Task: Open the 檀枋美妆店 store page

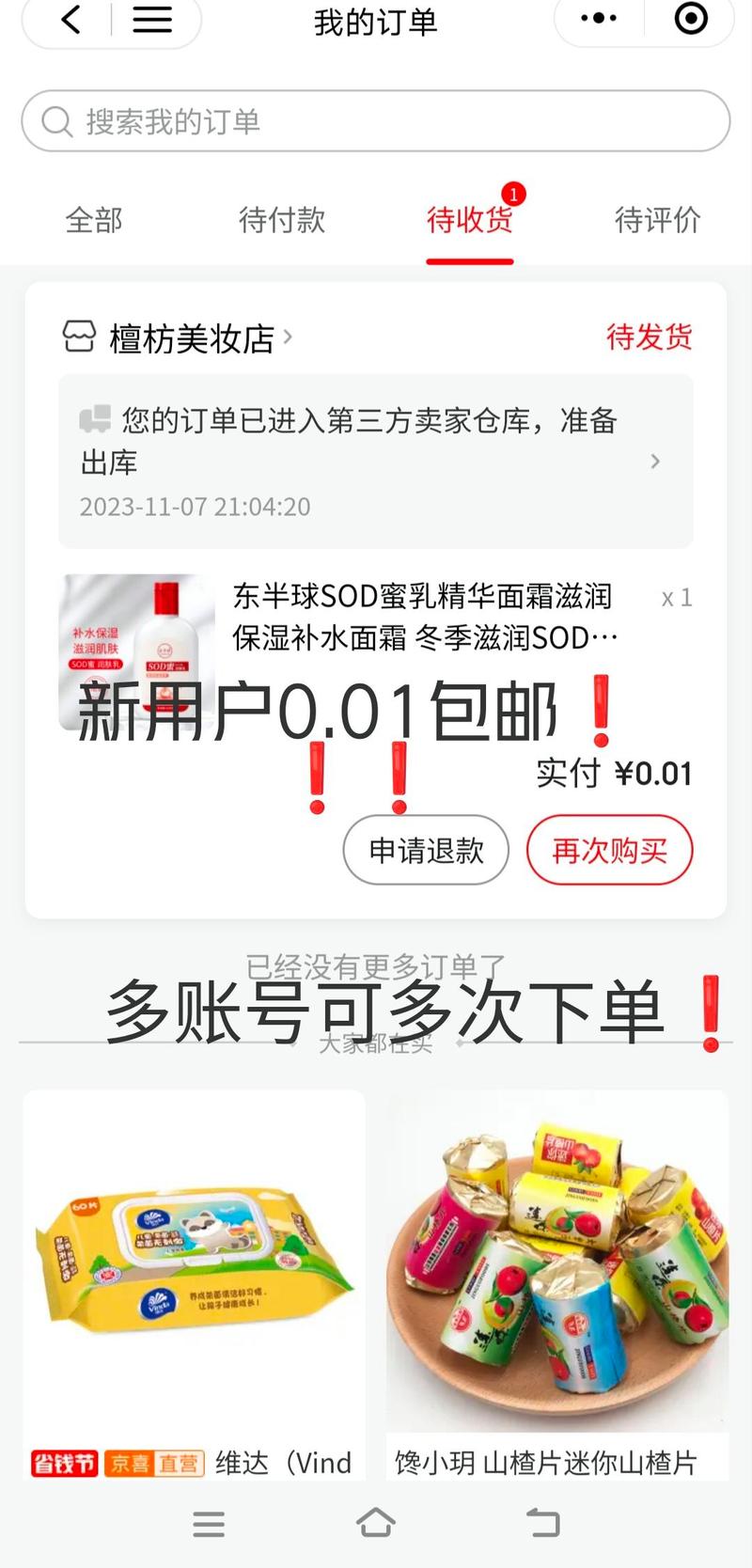Action: [192, 337]
